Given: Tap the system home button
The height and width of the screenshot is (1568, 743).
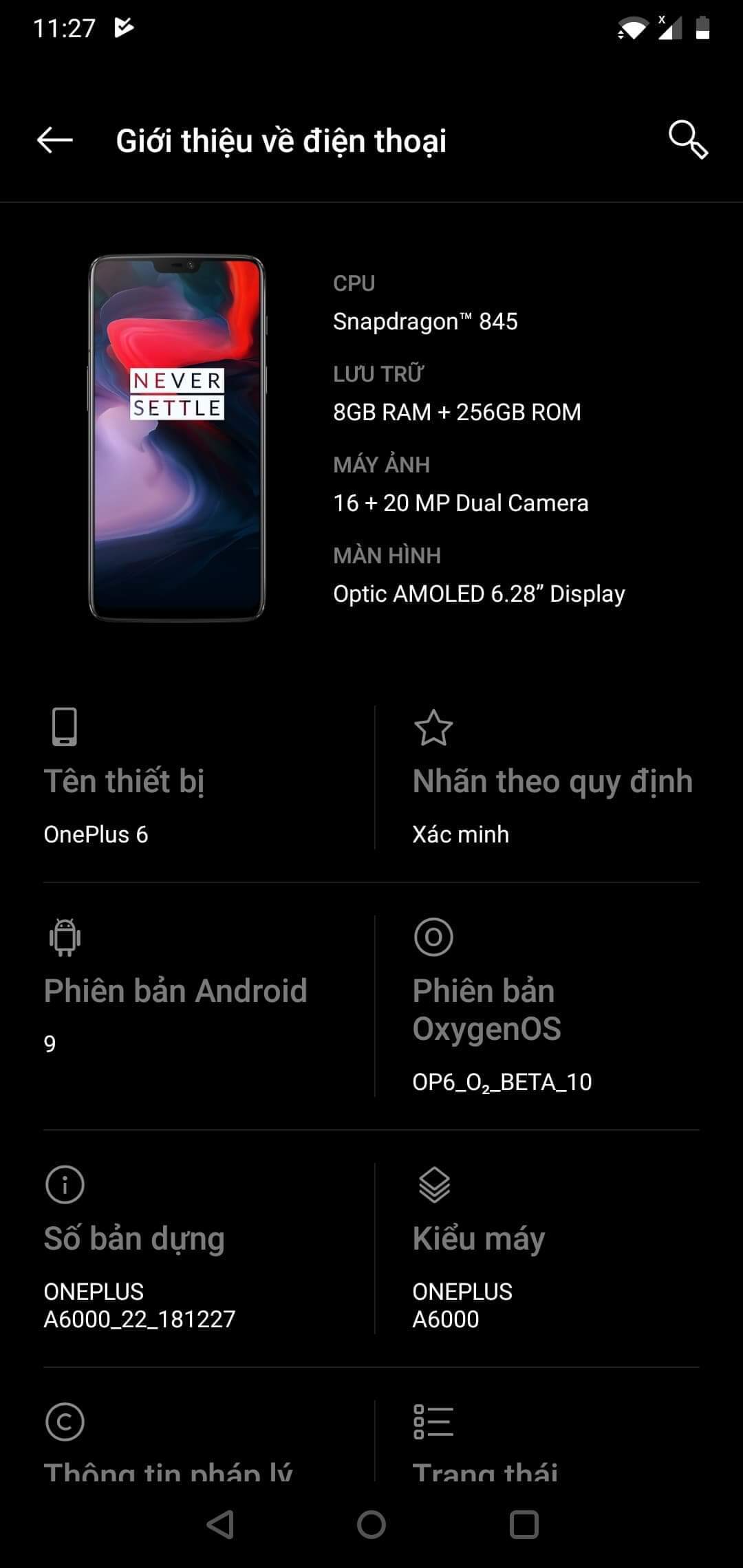Looking at the screenshot, I should pos(371,1525).
